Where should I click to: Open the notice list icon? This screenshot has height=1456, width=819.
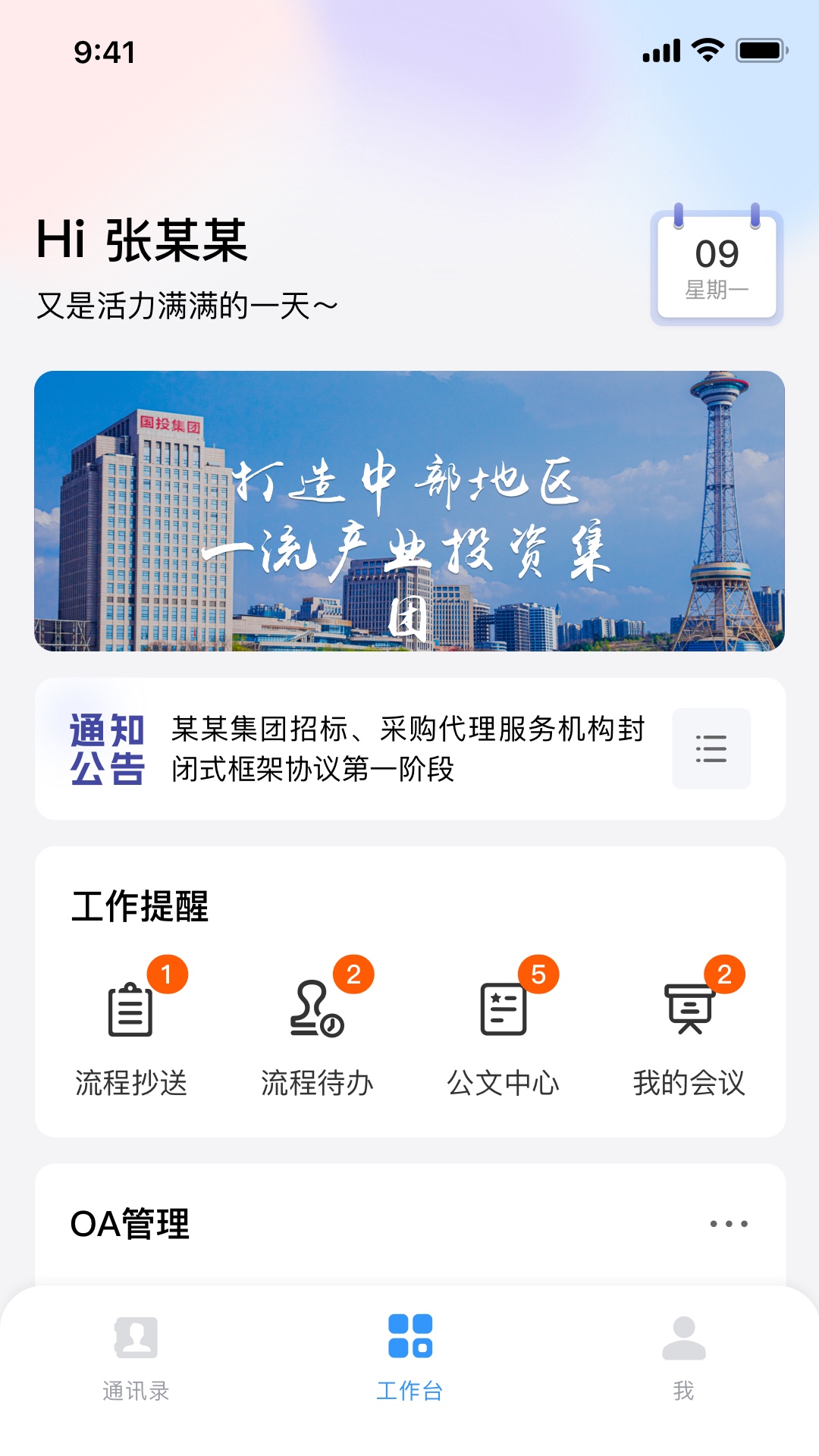711,748
